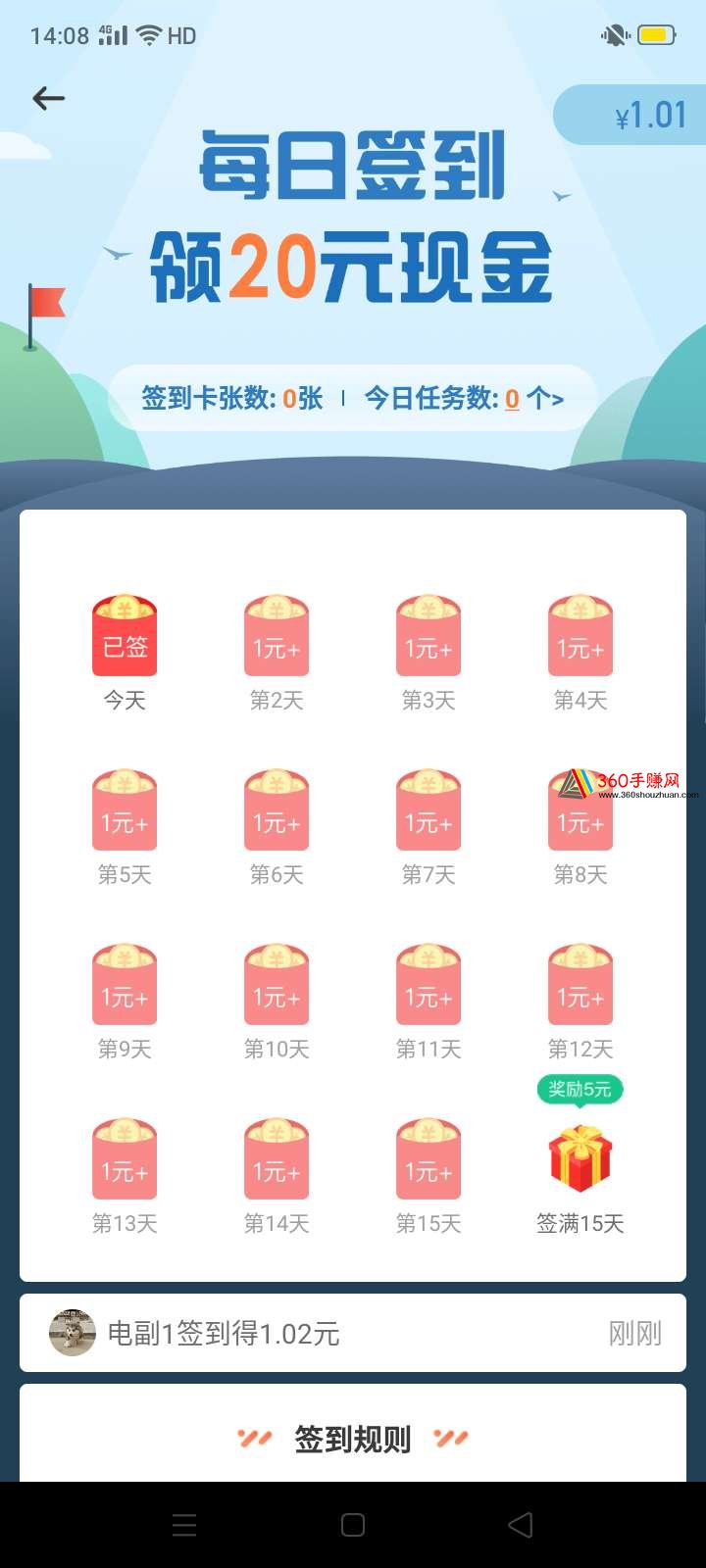This screenshot has width=706, height=1568.
Task: Select the day 13 red envelope
Action: click(125, 1158)
